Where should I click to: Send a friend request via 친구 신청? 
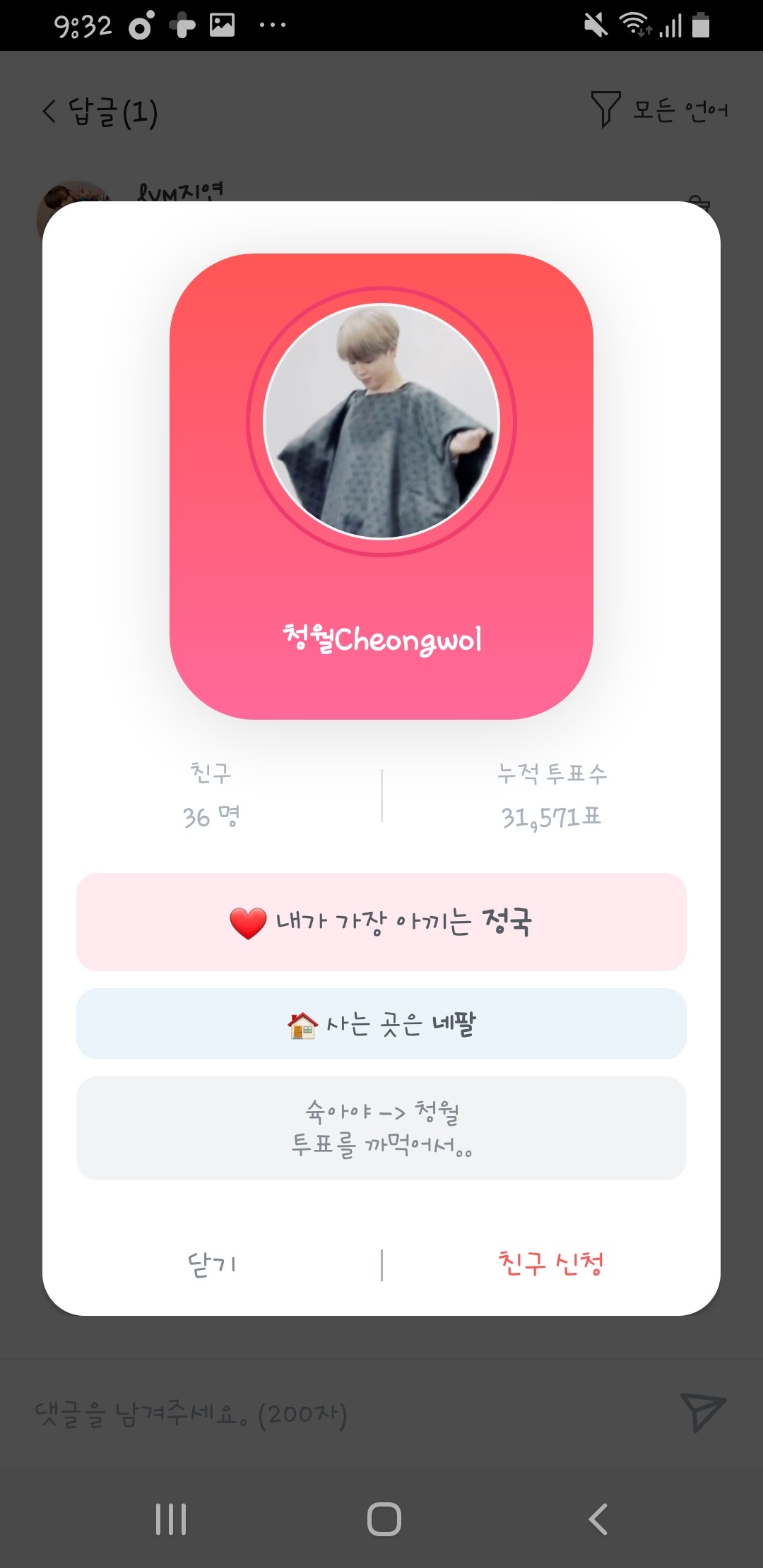[x=551, y=1263]
